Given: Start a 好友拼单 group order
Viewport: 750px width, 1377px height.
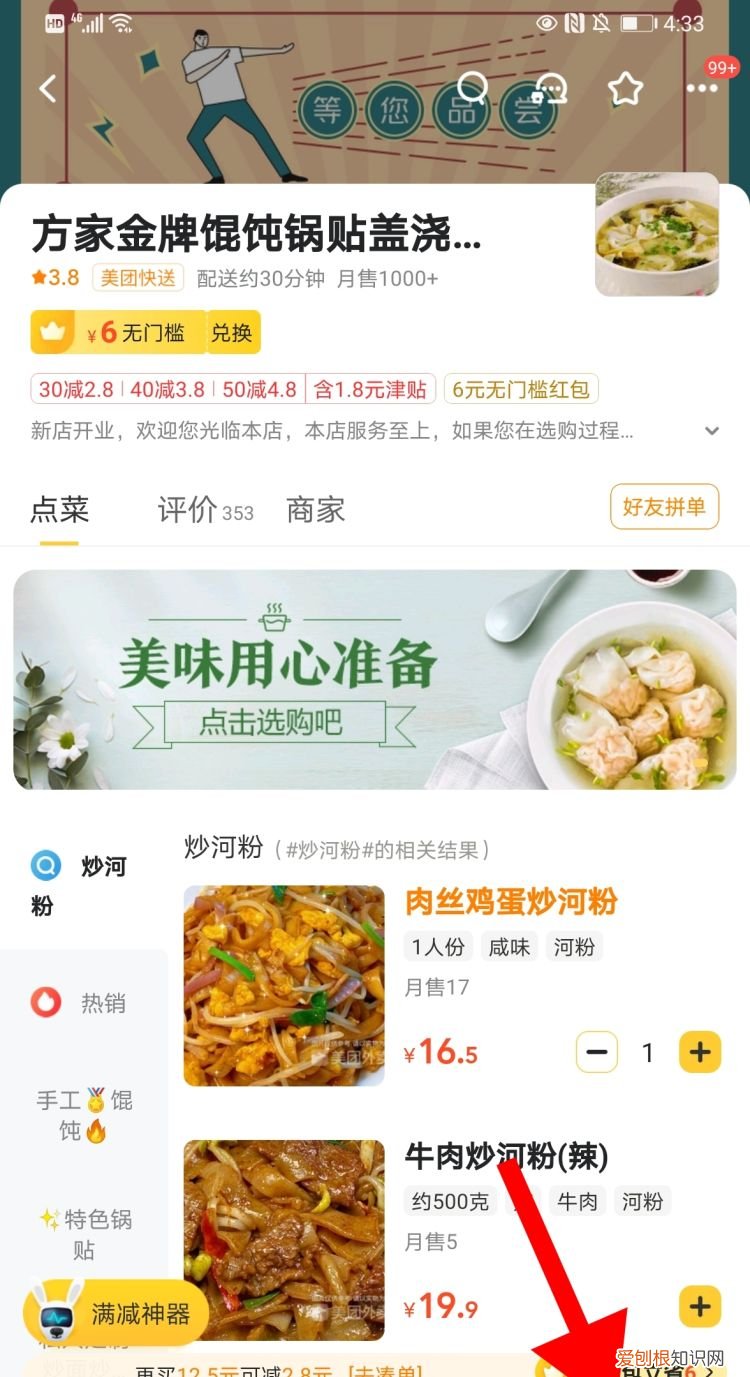Looking at the screenshot, I should [x=664, y=507].
